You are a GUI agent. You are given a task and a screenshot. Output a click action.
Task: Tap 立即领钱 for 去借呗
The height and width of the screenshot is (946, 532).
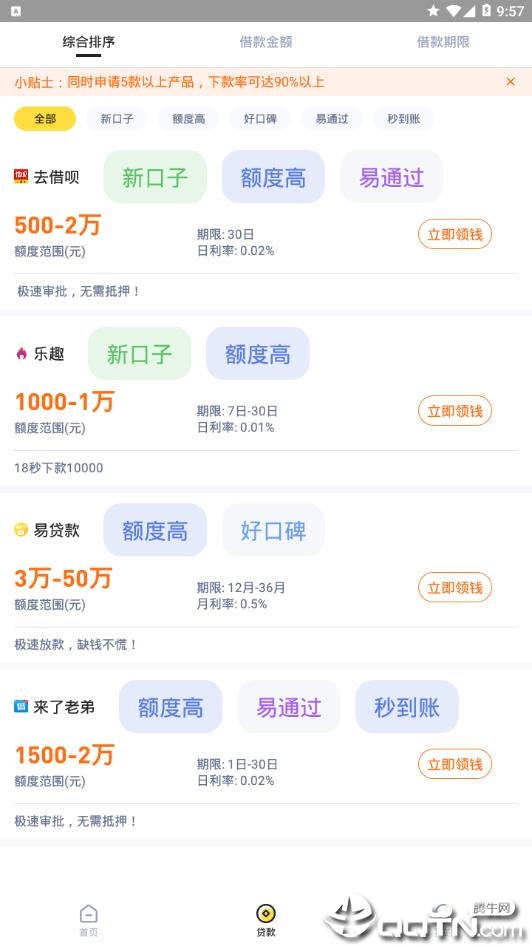point(455,234)
